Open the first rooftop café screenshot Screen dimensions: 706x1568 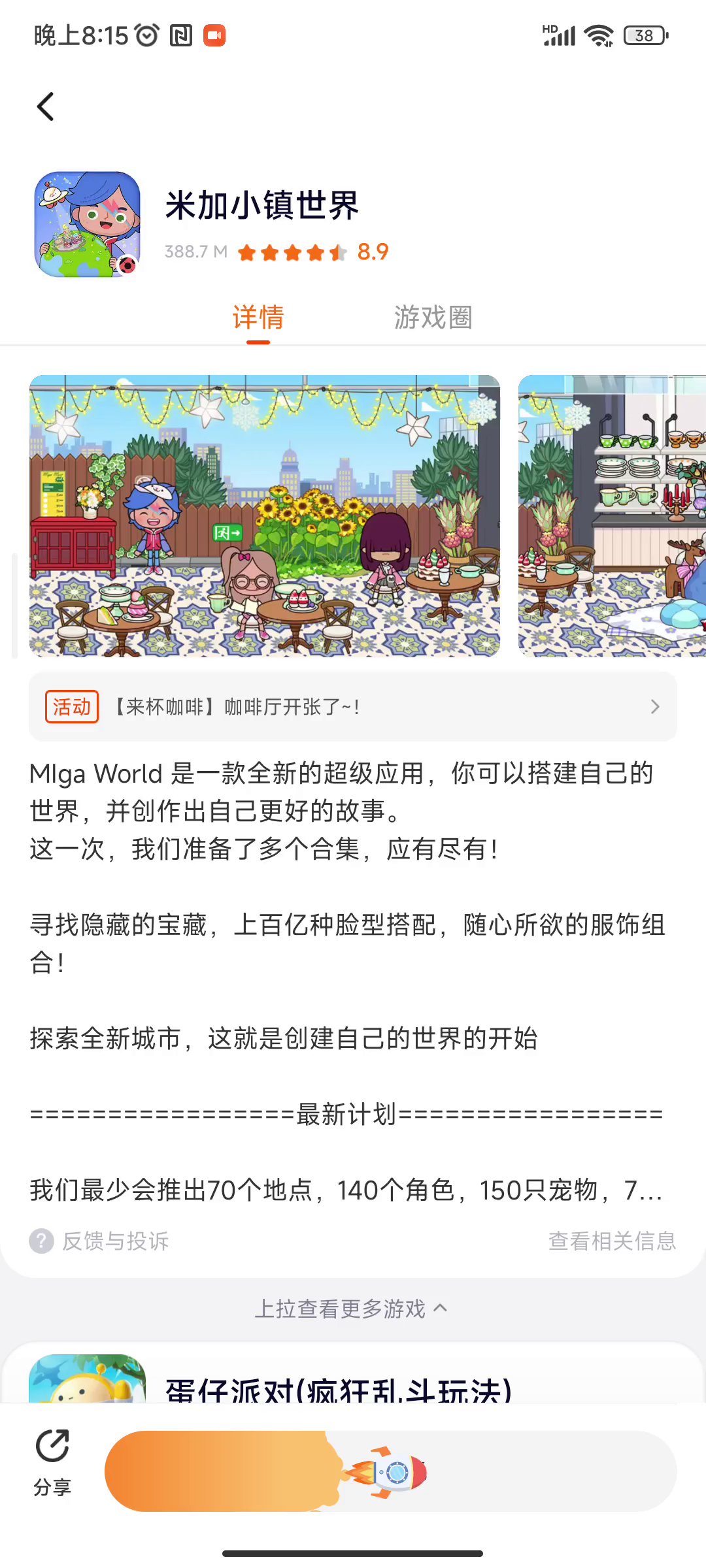(265, 516)
